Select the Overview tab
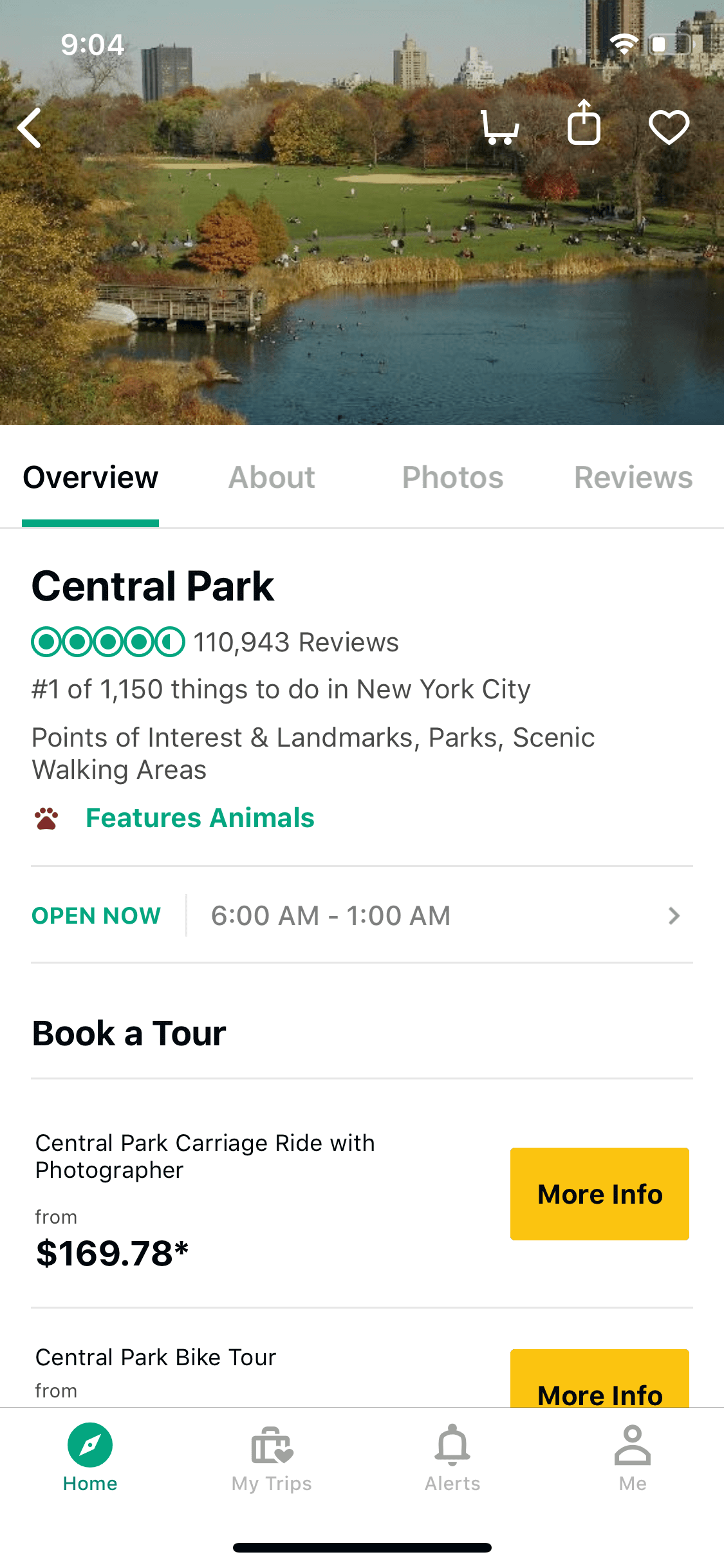 click(90, 478)
